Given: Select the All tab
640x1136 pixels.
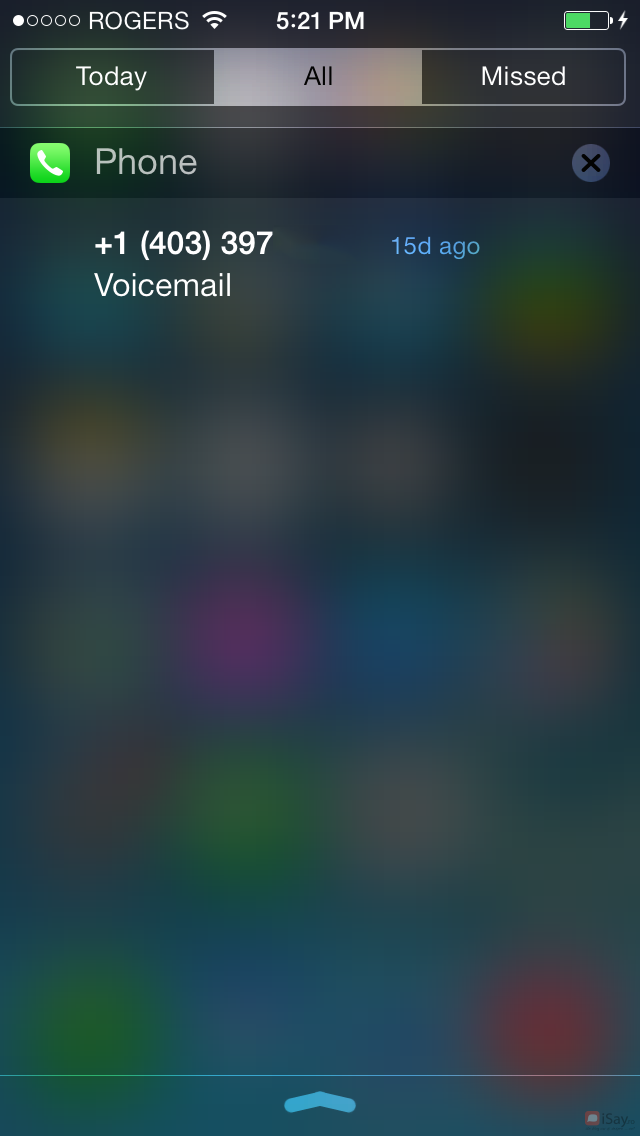Looking at the screenshot, I should pos(318,77).
